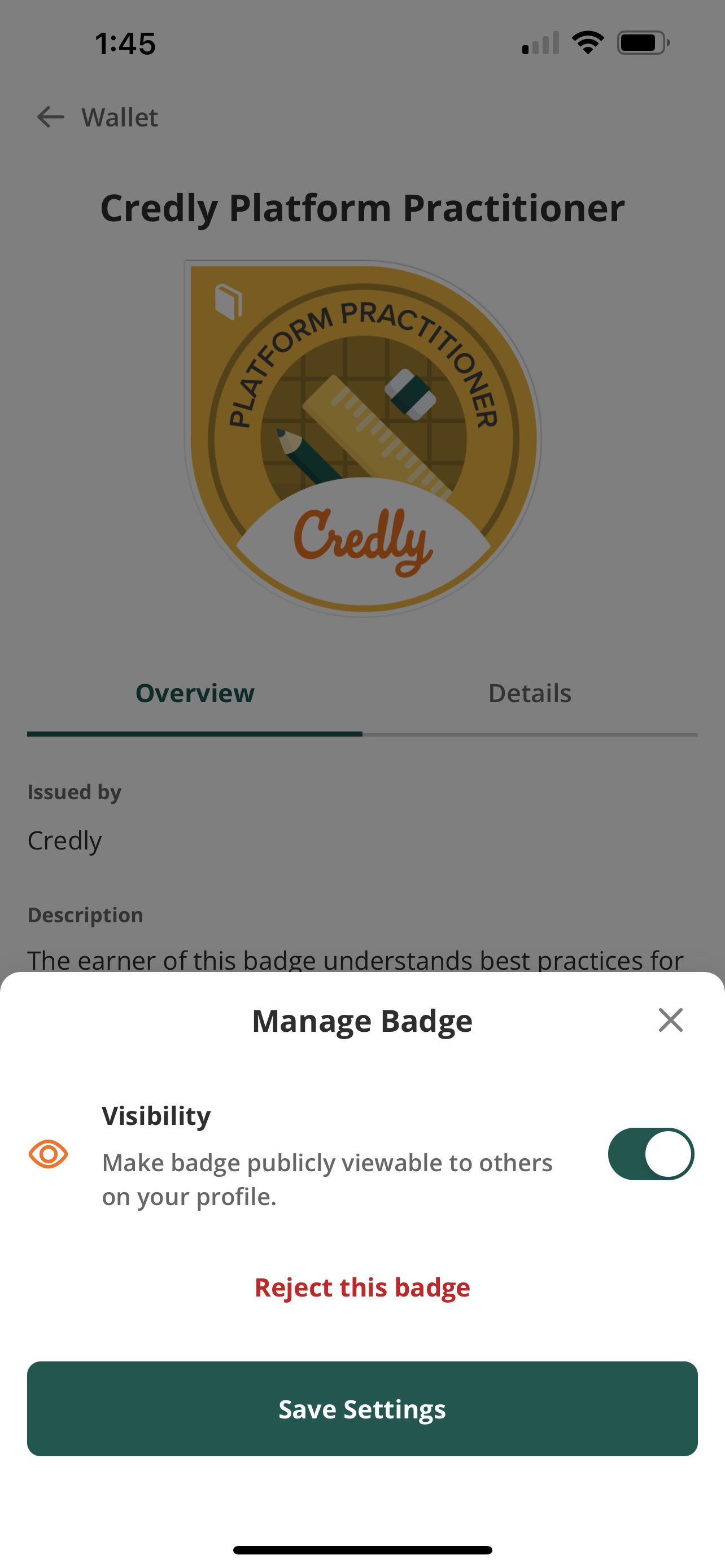725x1568 pixels.
Task: Close the Manage Badge sheet
Action: (670, 1019)
